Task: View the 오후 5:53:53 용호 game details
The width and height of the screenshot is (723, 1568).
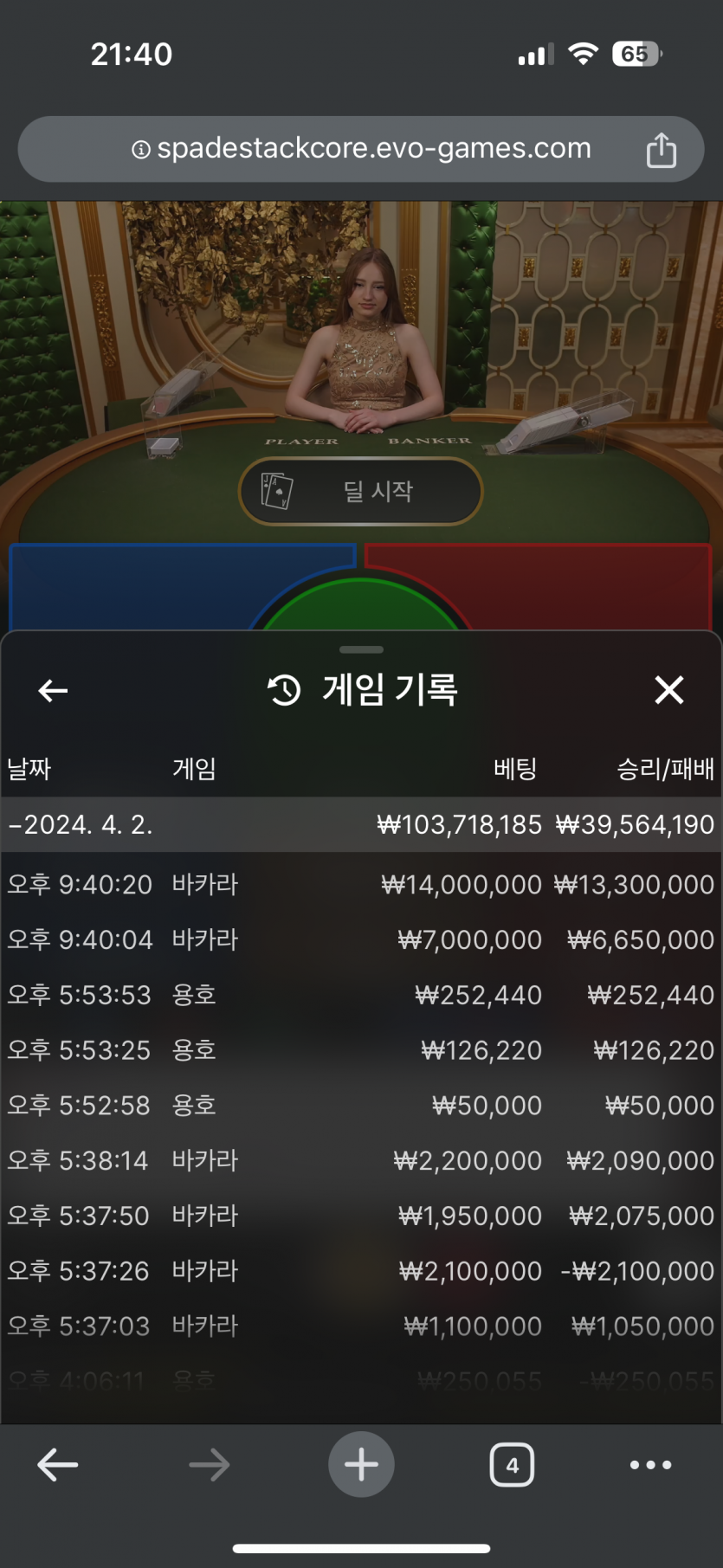Action: [x=361, y=995]
